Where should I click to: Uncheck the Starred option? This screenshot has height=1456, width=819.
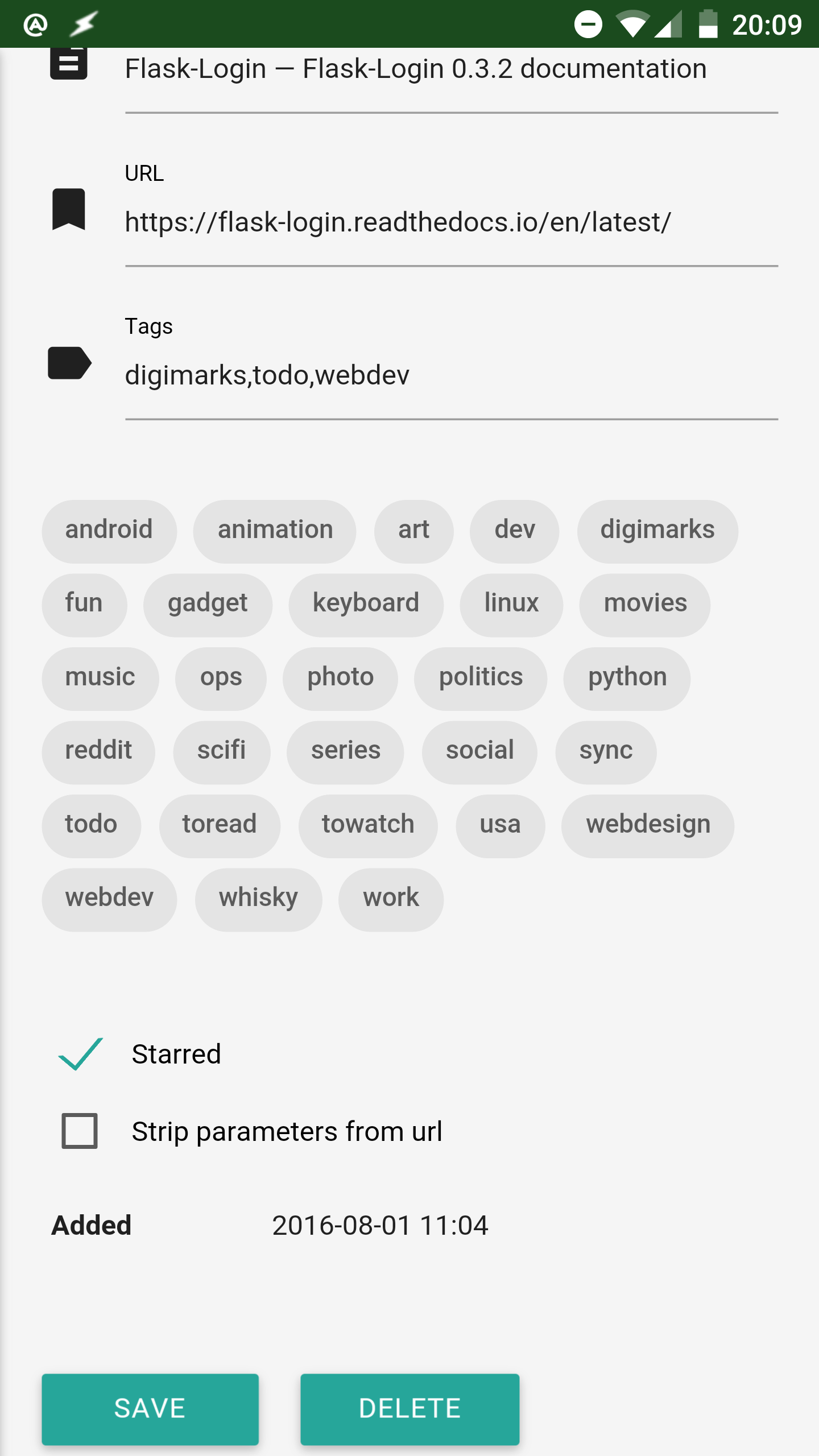point(80,1054)
